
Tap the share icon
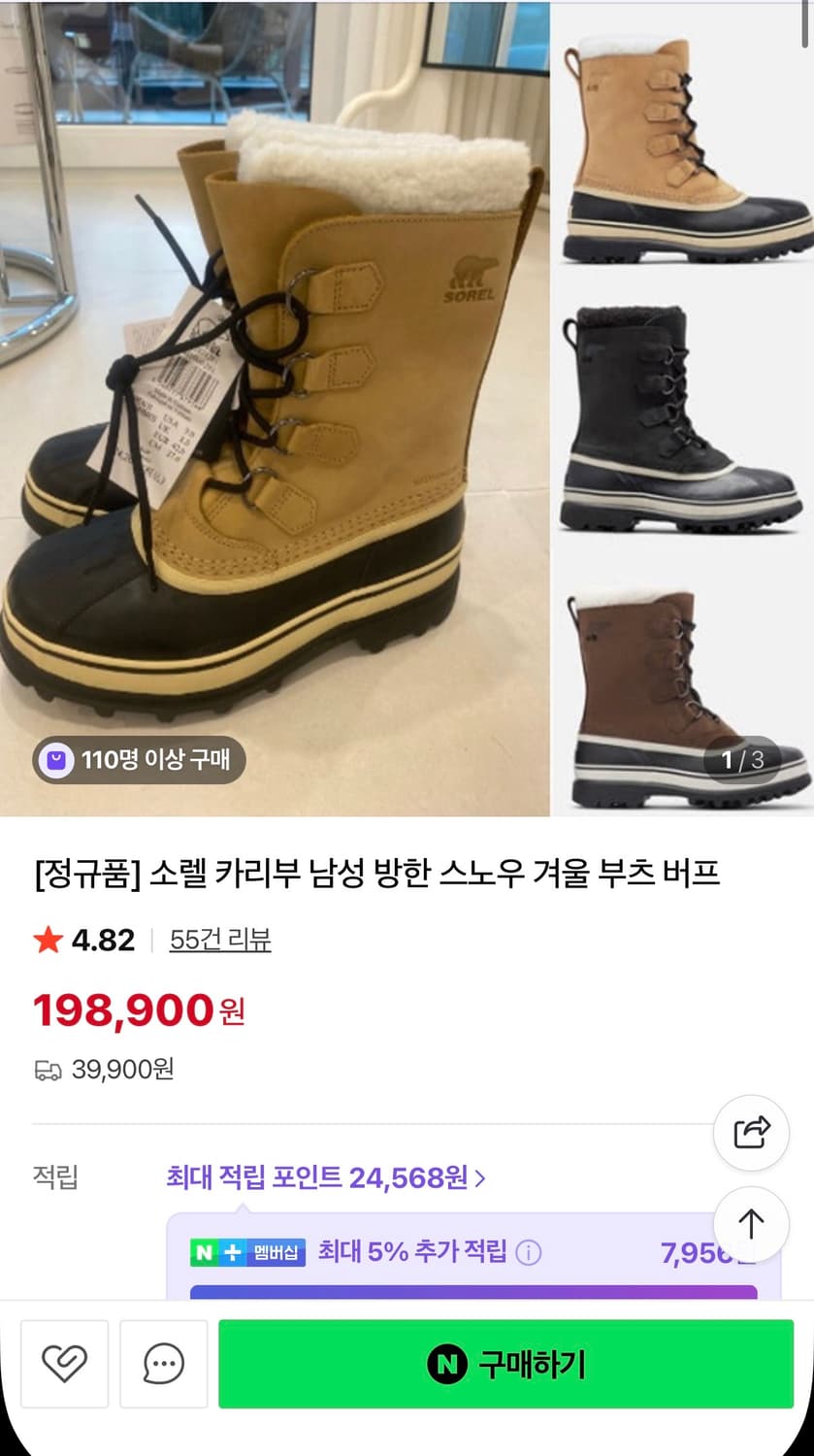751,1133
